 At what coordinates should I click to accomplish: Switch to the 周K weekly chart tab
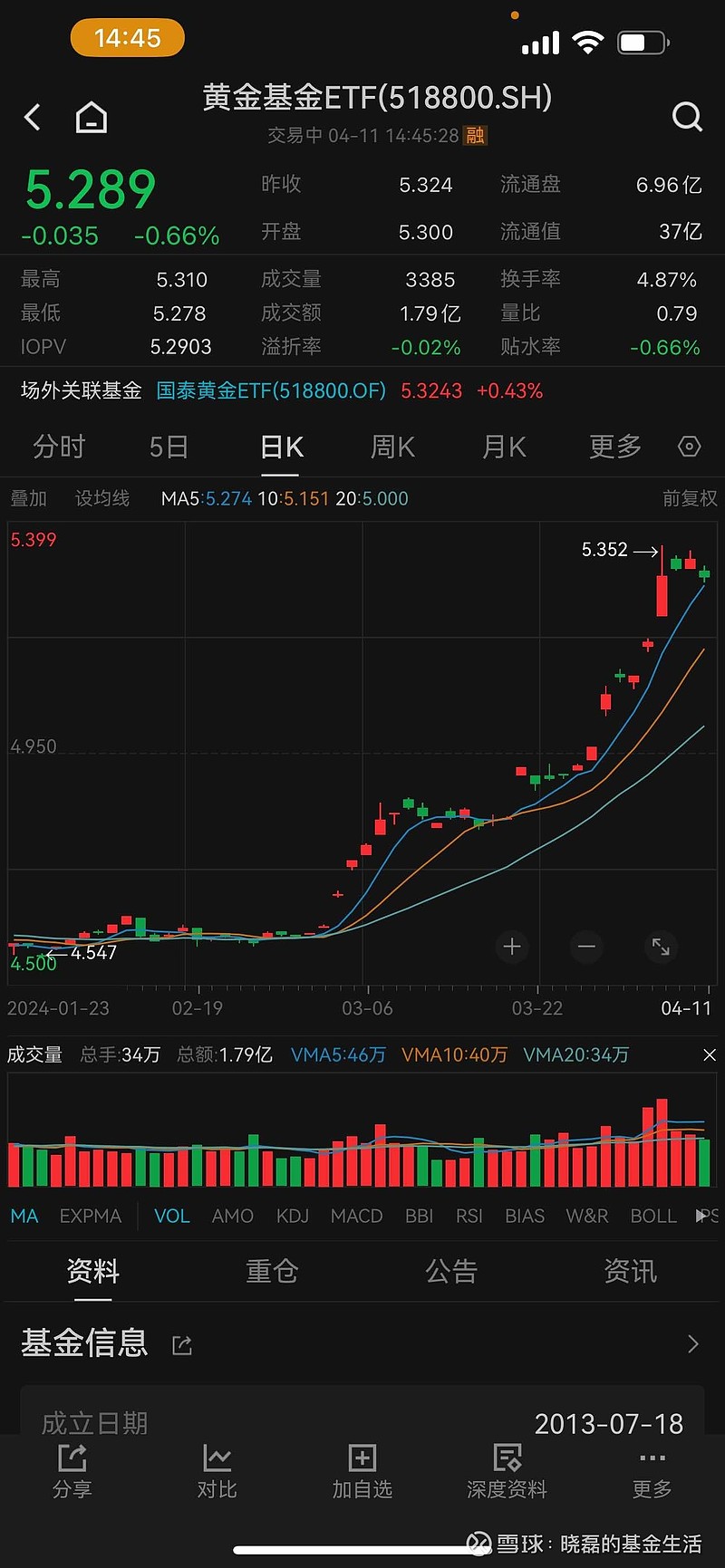pos(391,447)
